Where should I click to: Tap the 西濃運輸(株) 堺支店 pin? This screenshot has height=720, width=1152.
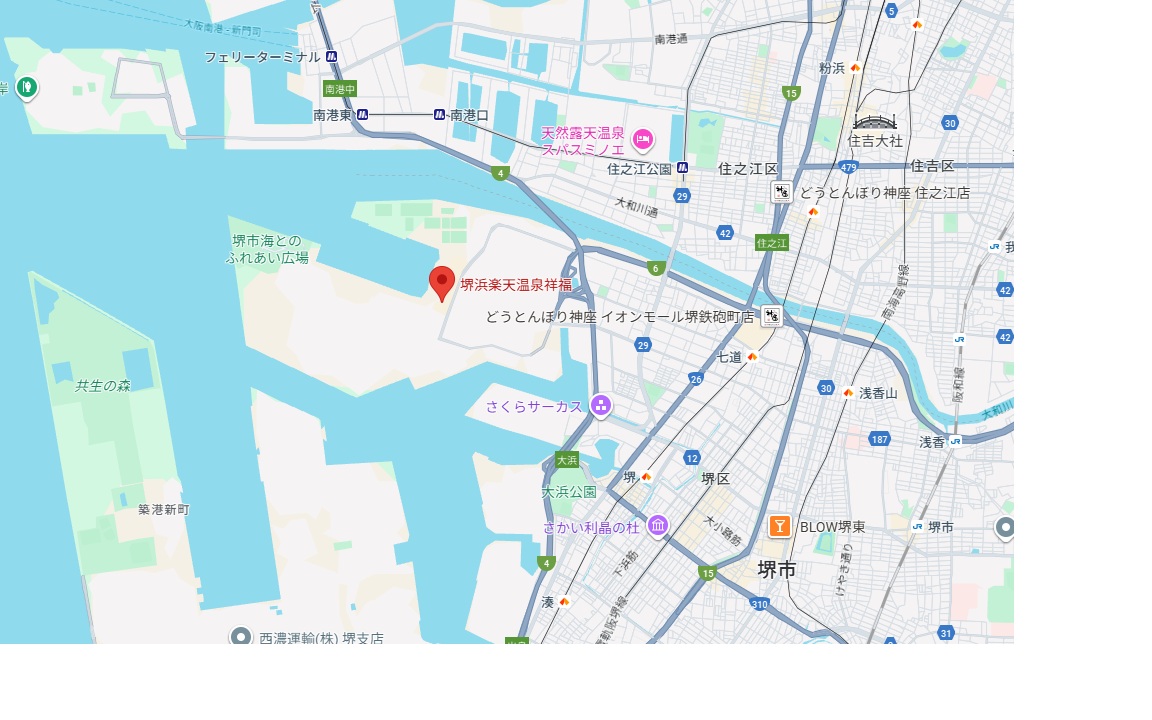tap(240, 637)
